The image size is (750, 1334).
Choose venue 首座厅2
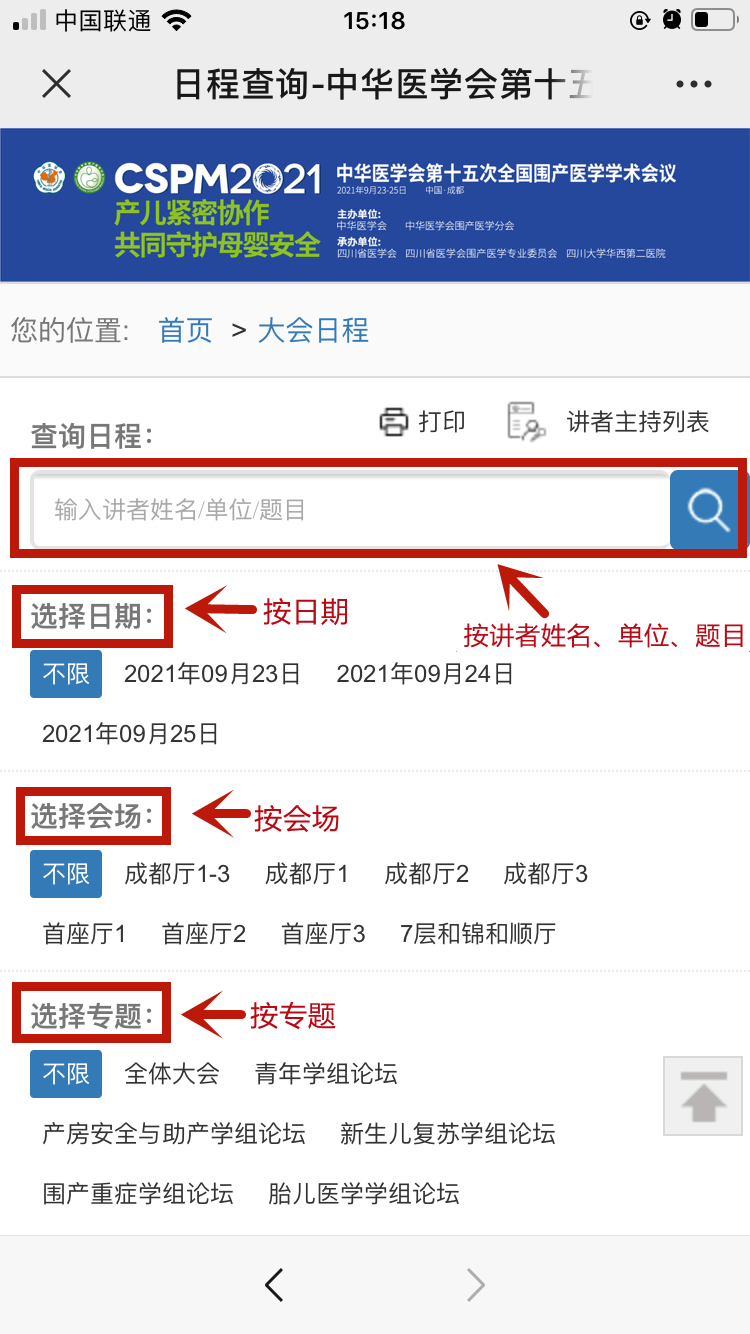(x=204, y=934)
